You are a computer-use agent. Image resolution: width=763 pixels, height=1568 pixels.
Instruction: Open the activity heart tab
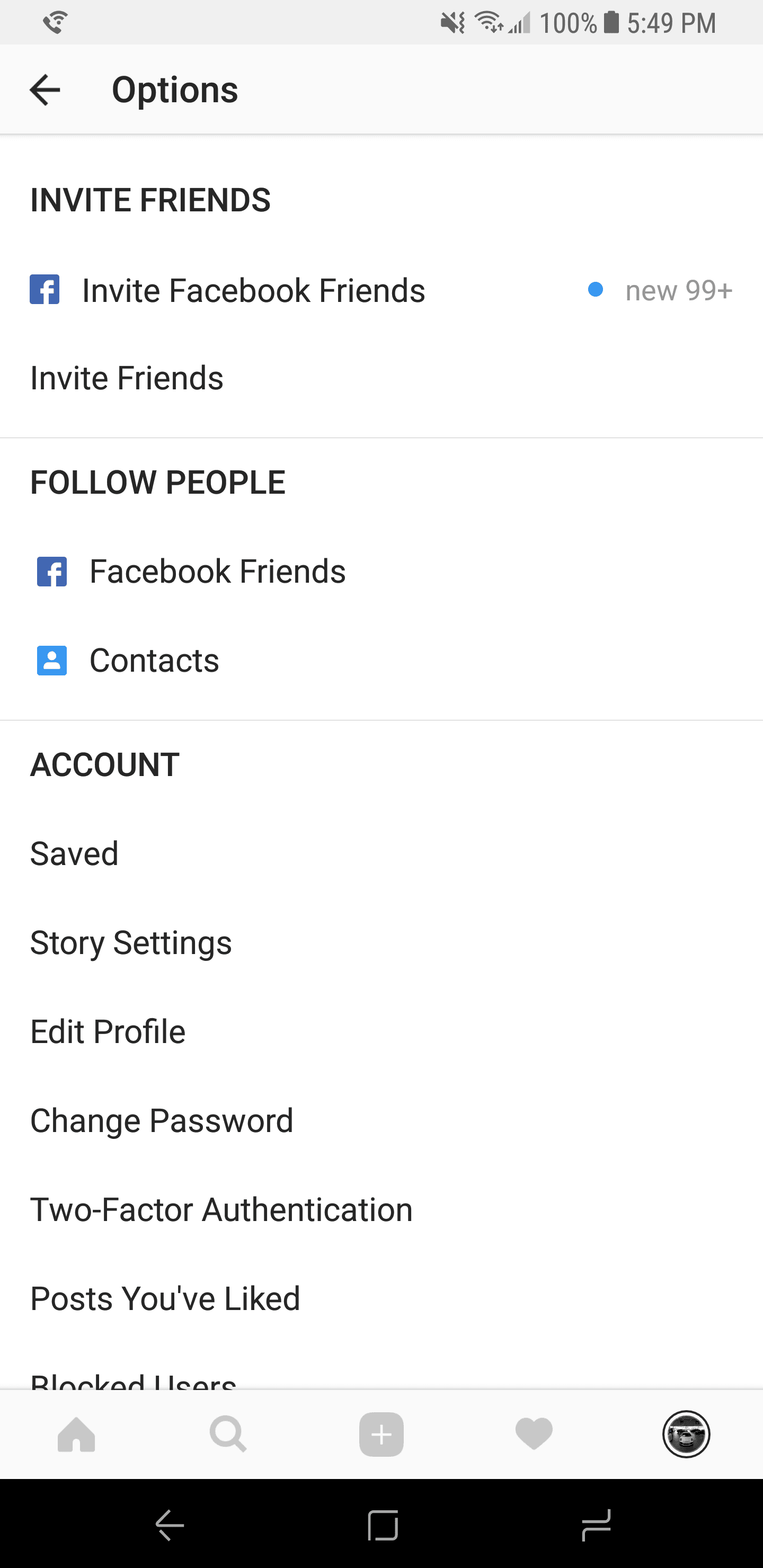[534, 1435]
